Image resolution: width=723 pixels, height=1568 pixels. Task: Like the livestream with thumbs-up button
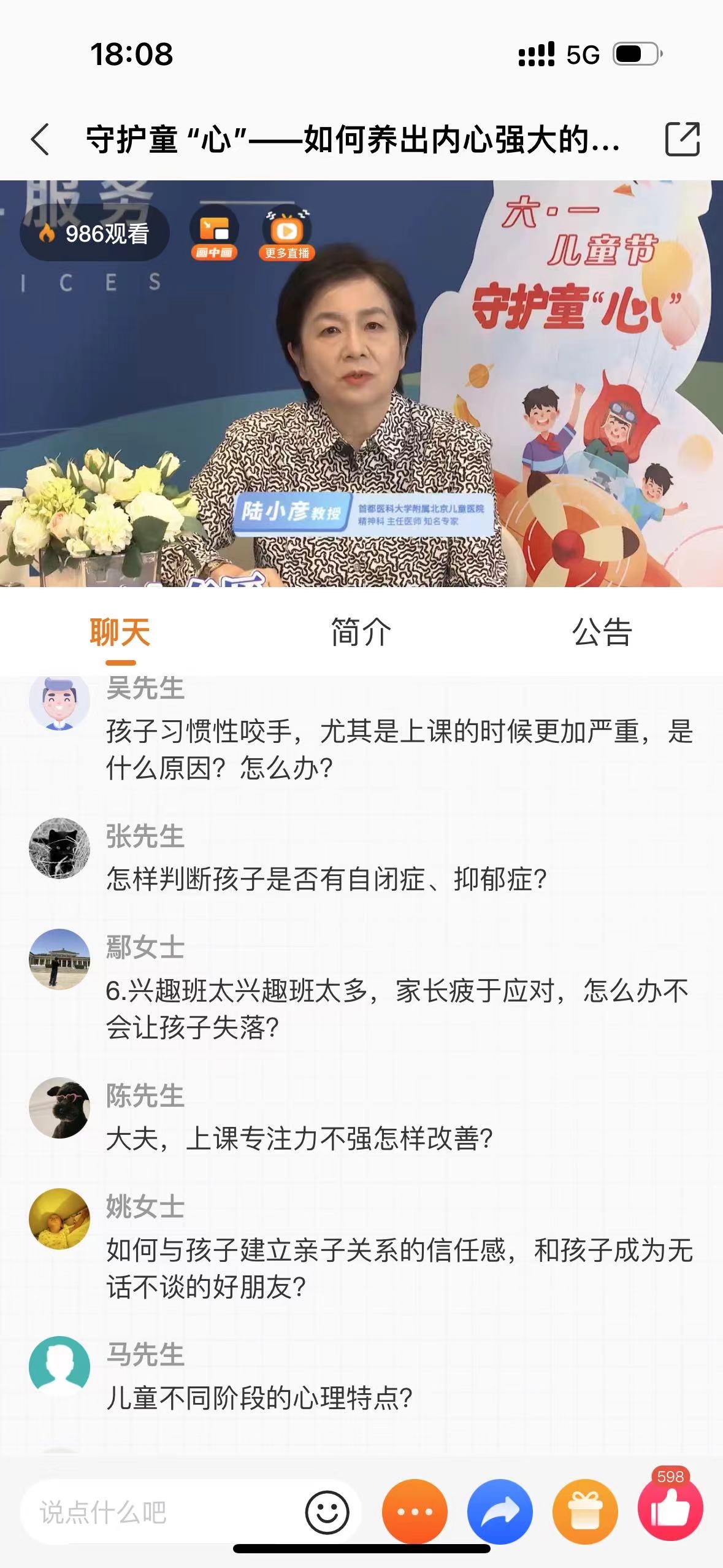pyautogui.click(x=670, y=1512)
